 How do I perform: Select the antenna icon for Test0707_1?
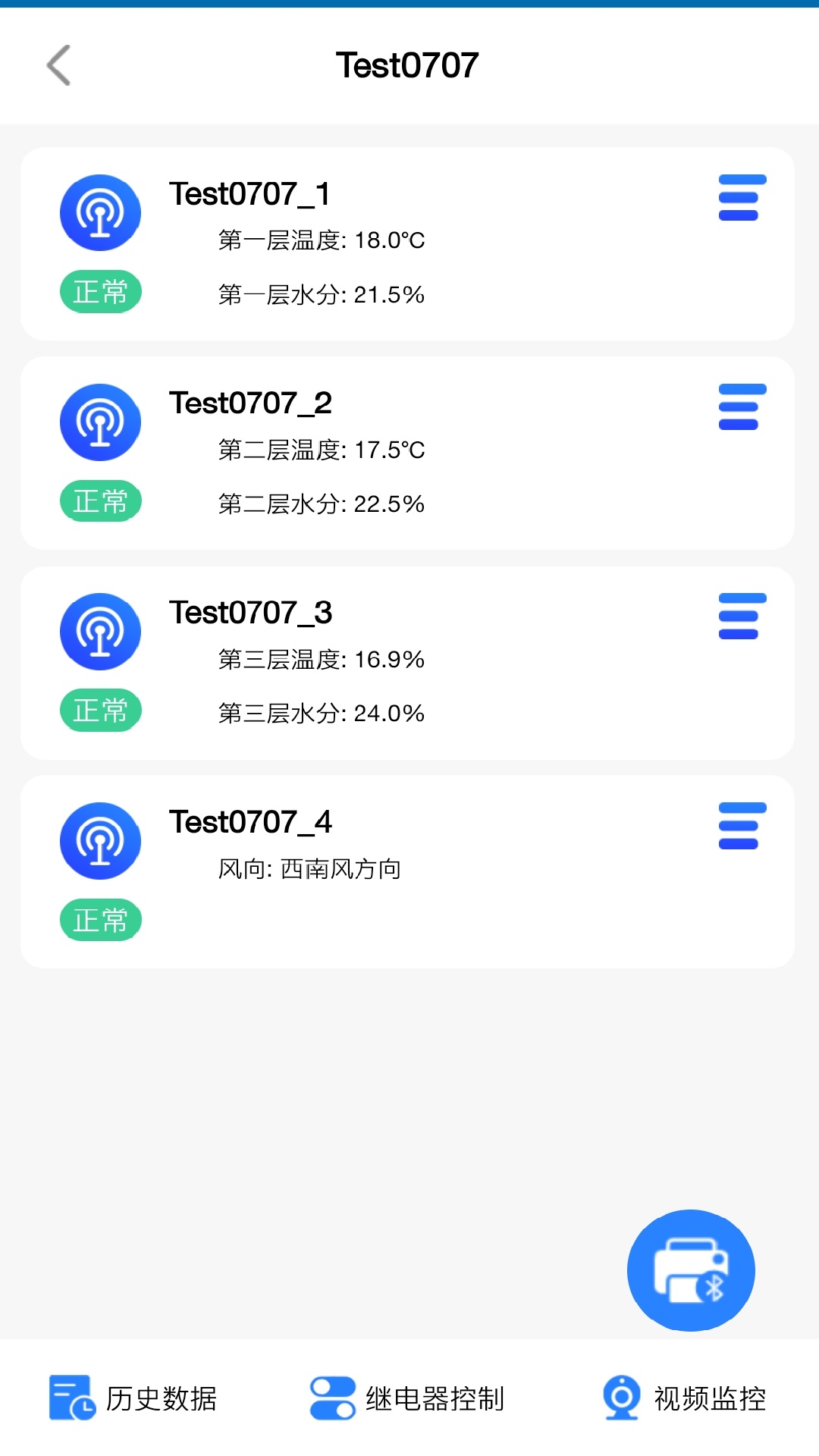click(x=100, y=212)
